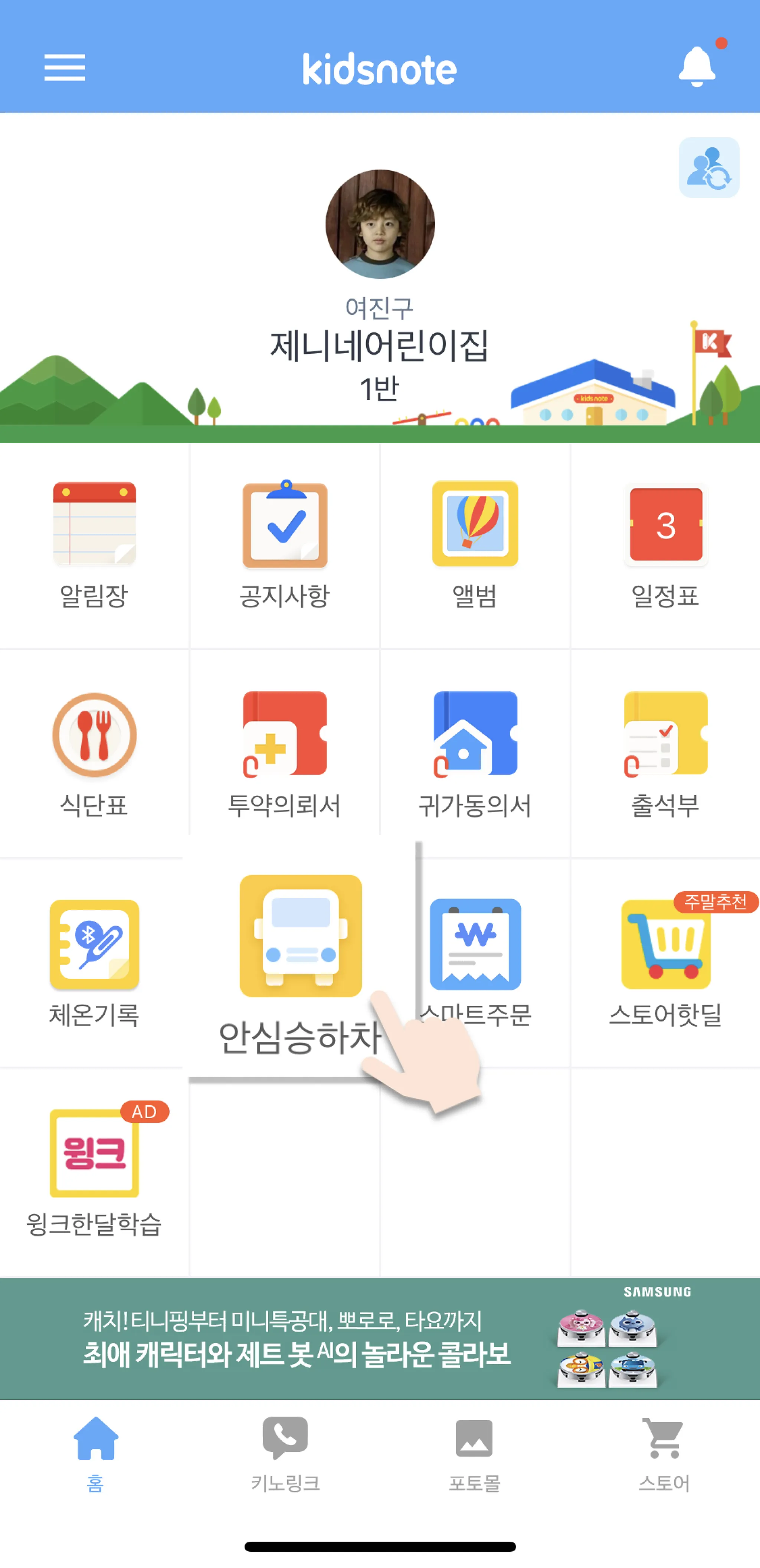Tap the switch child account icon
This screenshot has width=760, height=1568.
pyautogui.click(x=709, y=167)
